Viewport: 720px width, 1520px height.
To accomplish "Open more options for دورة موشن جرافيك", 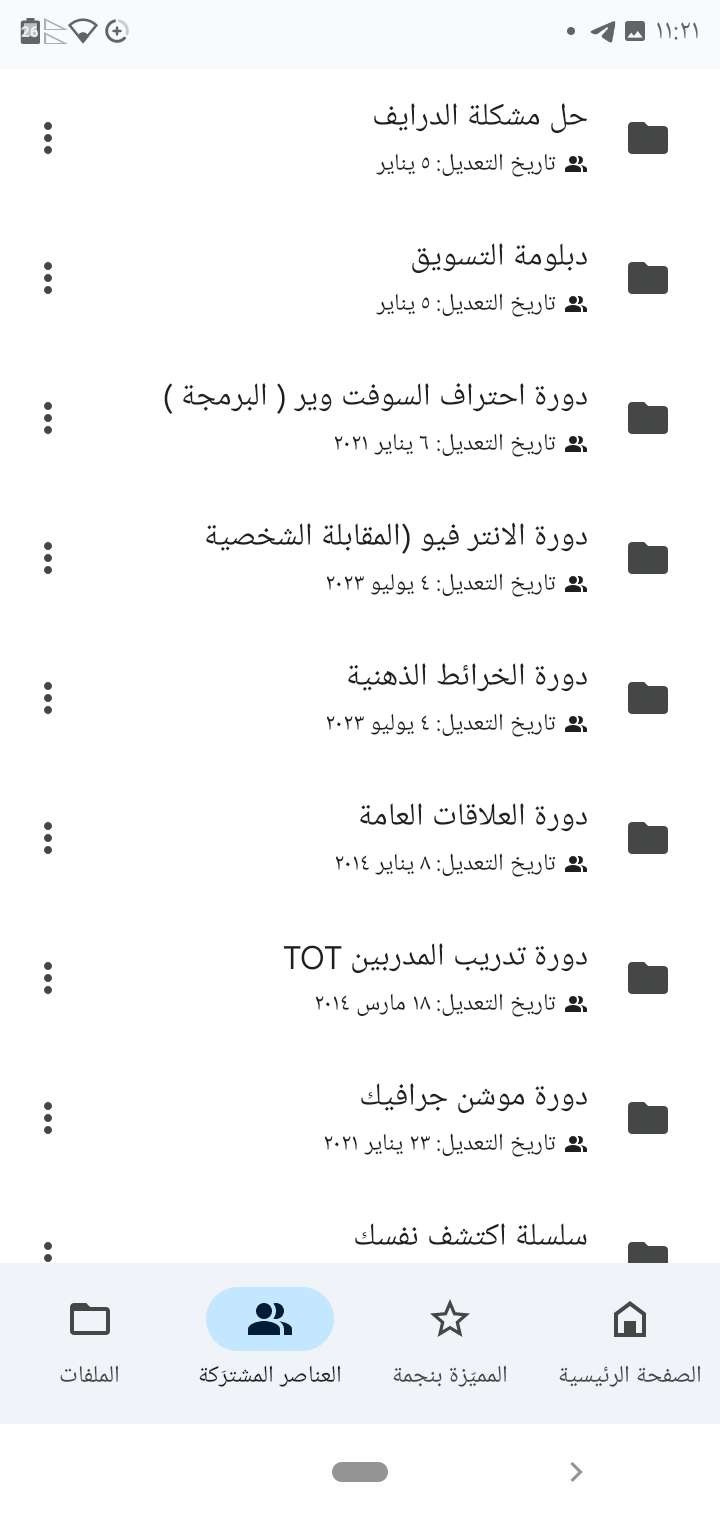I will [x=48, y=1118].
